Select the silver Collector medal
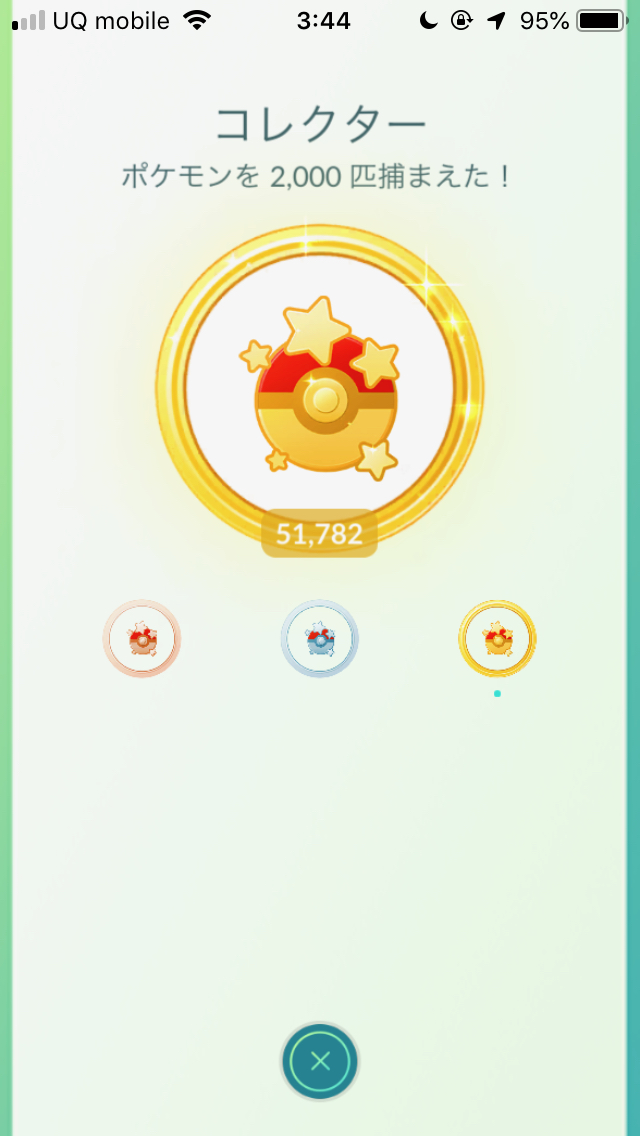Viewport: 640px width, 1136px height. click(320, 639)
